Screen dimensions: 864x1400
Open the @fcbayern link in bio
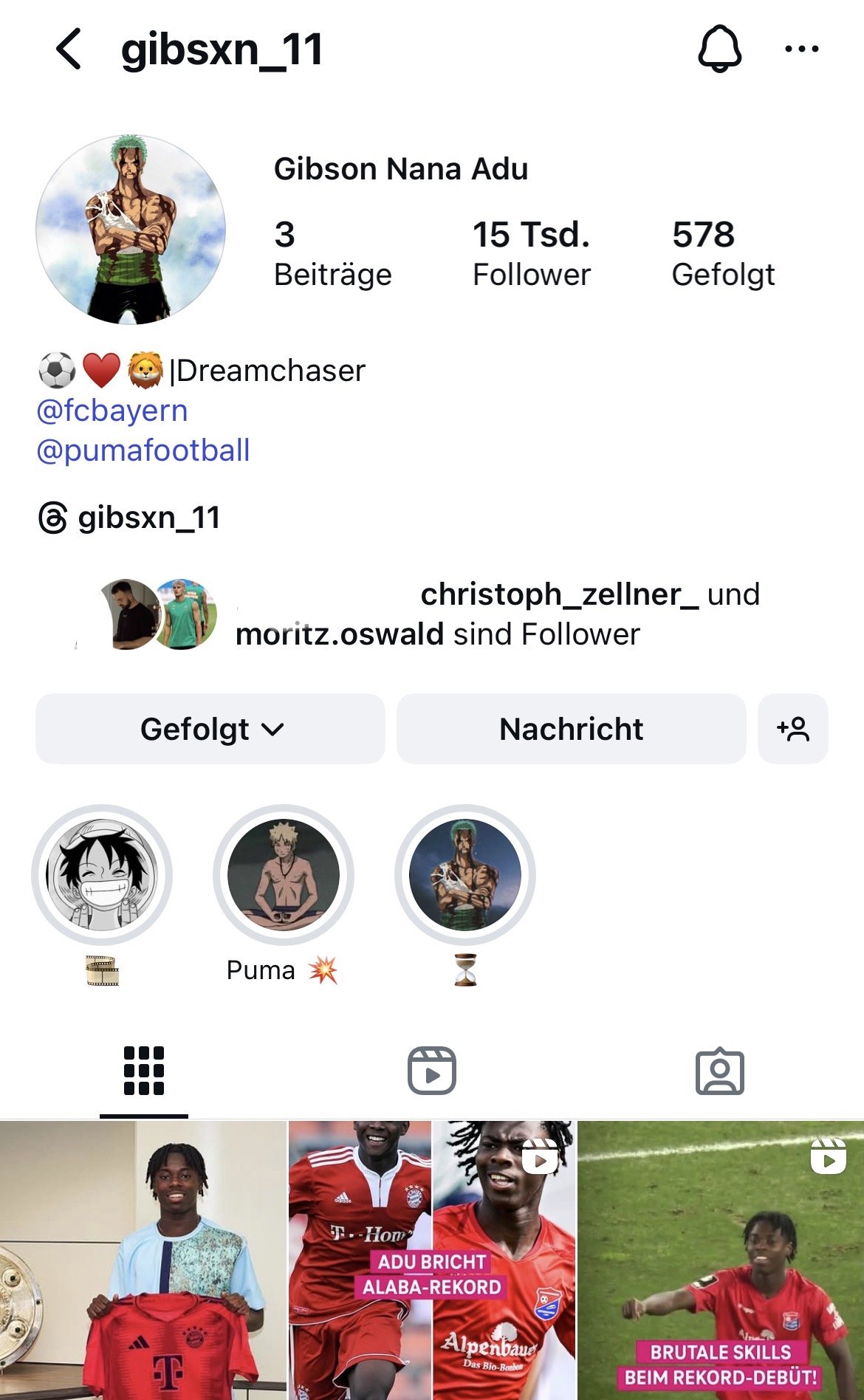pyautogui.click(x=112, y=411)
